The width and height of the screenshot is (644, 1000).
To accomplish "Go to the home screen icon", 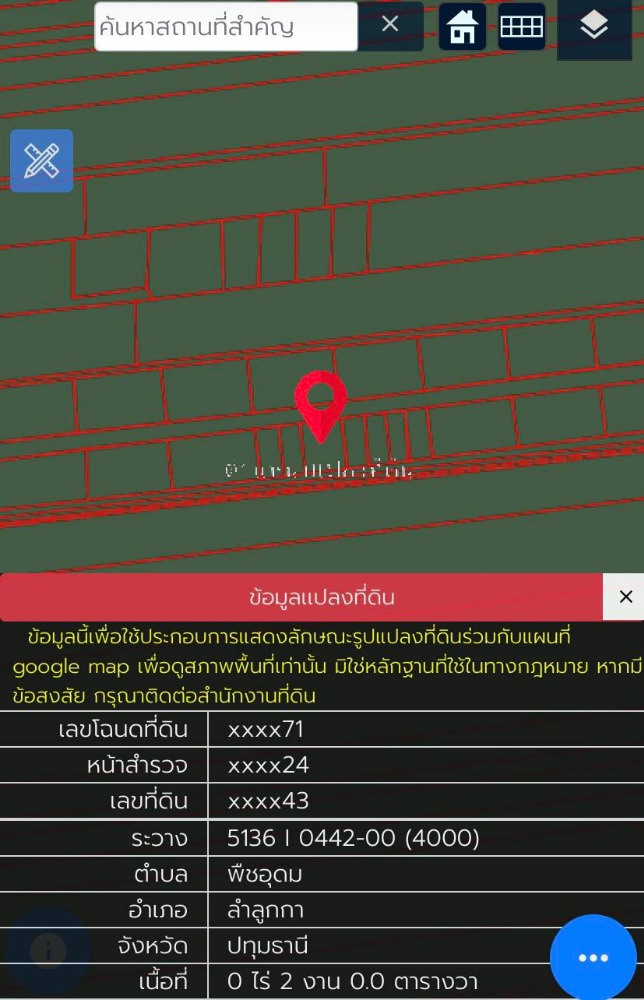I will [462, 27].
